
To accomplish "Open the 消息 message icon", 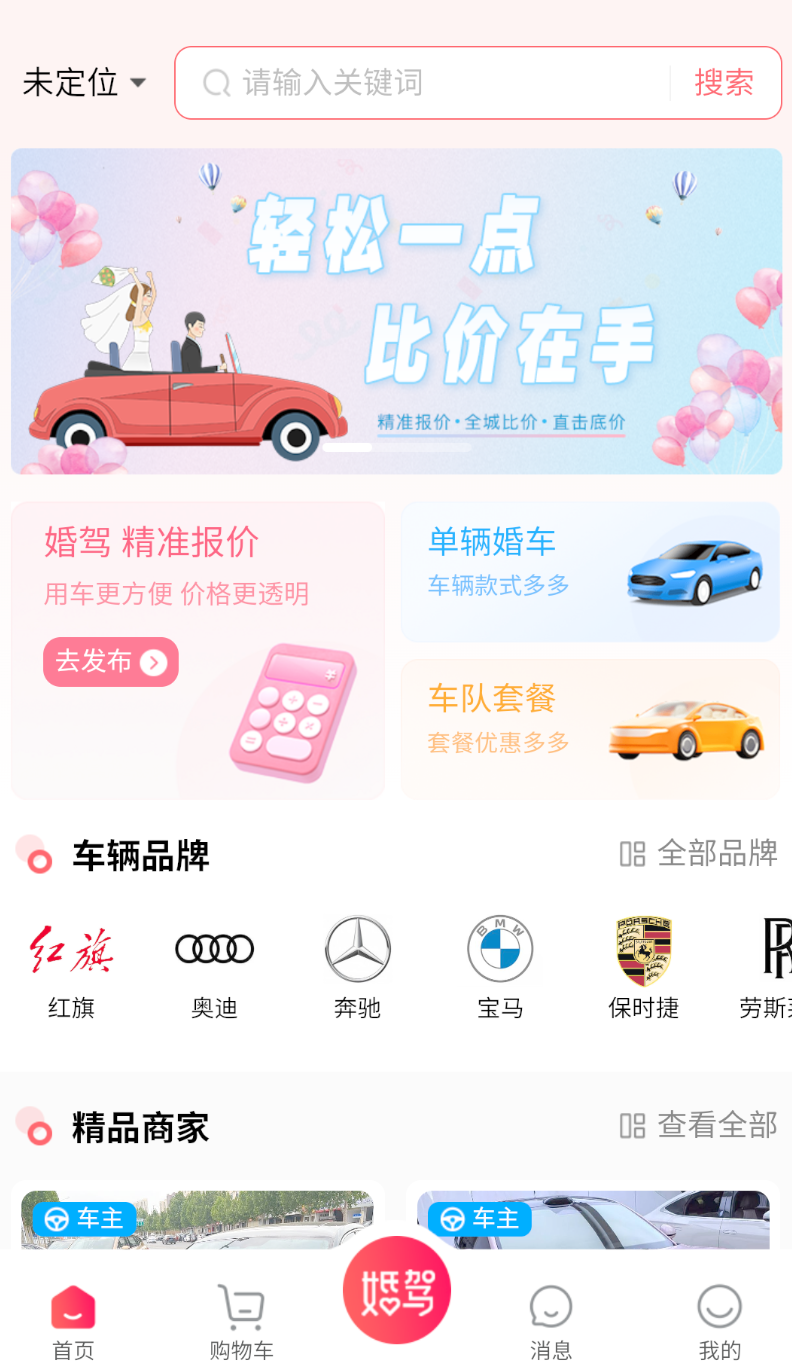I will tap(550, 1306).
